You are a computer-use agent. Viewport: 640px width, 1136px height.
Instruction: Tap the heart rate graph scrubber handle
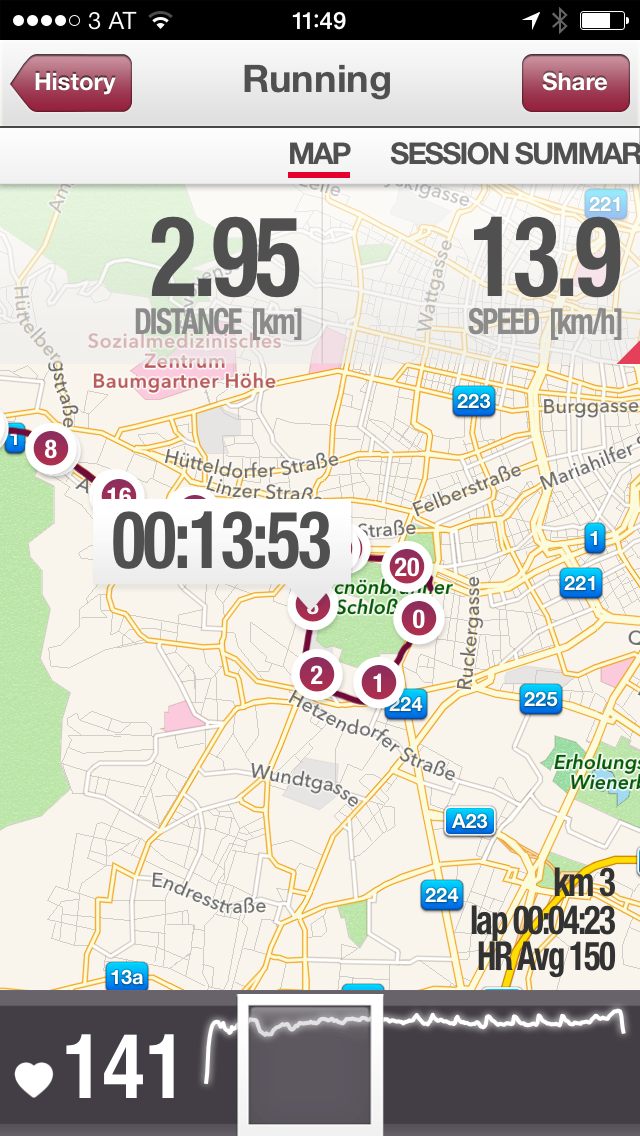pyautogui.click(x=310, y=1062)
